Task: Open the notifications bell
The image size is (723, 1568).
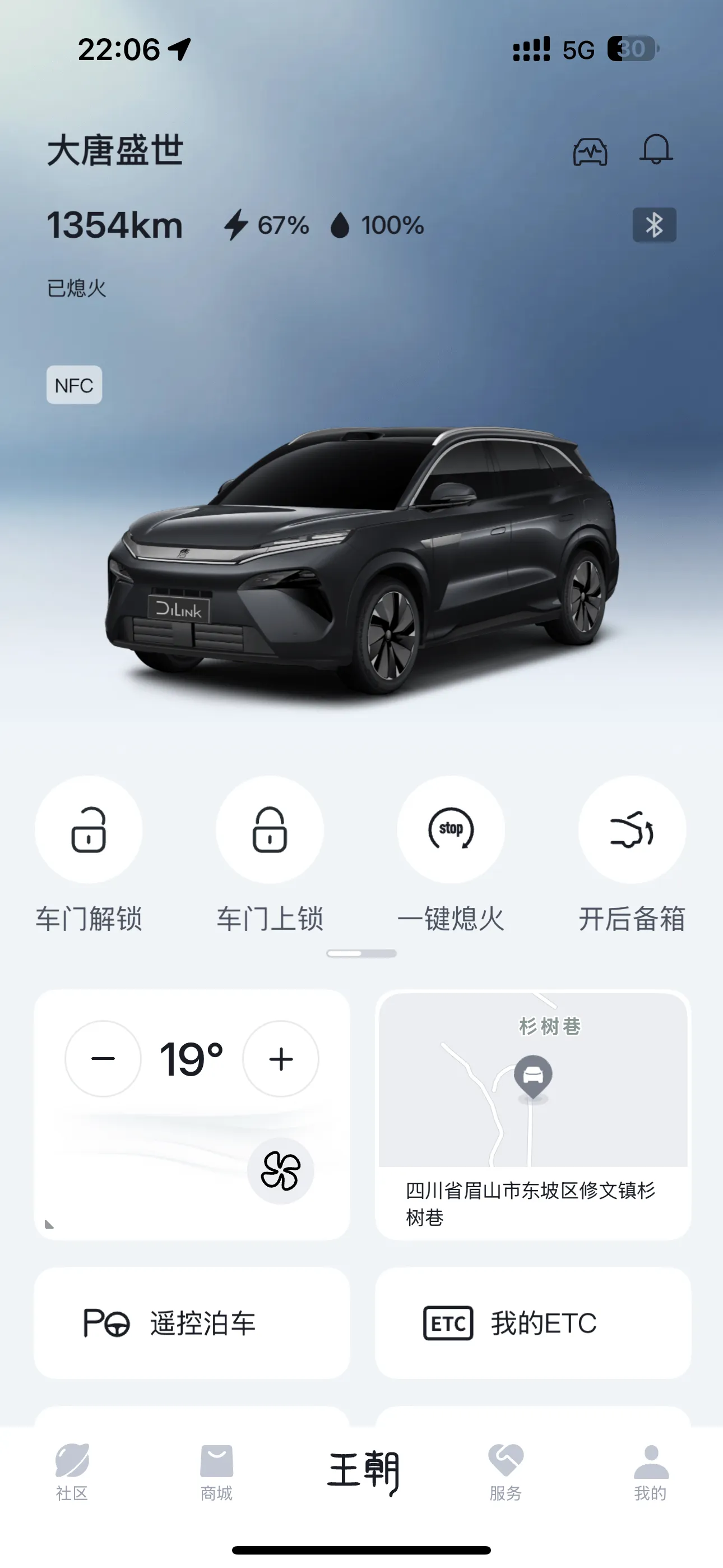Action: pos(655,150)
